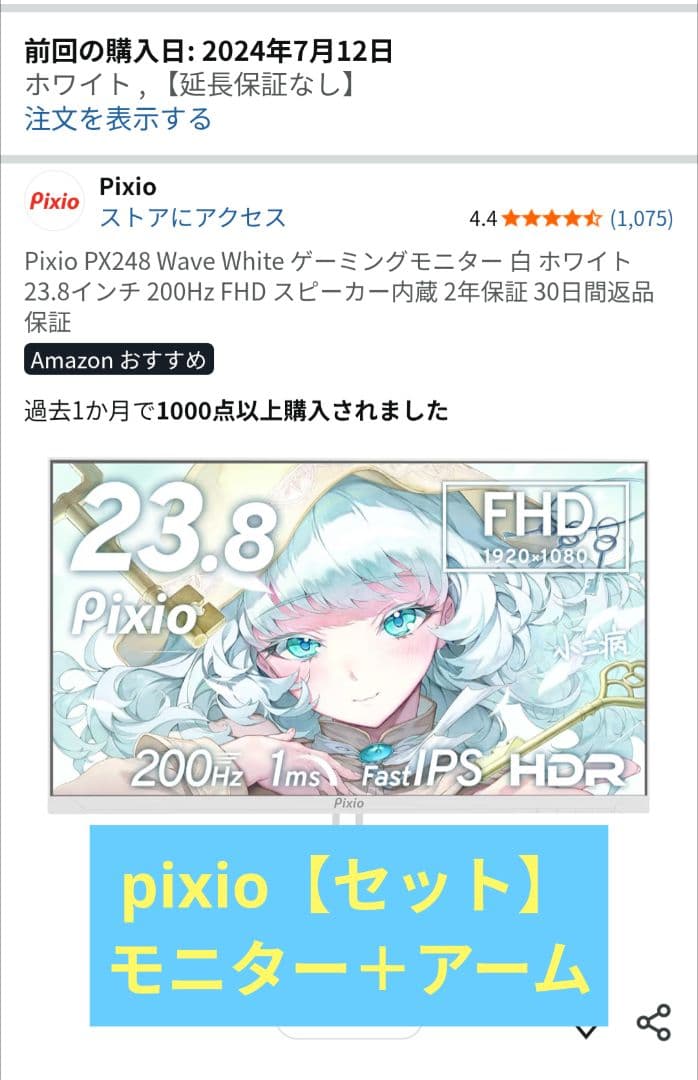
Task: Visit the Pixio store via ストアにアクセス
Action: (192, 217)
